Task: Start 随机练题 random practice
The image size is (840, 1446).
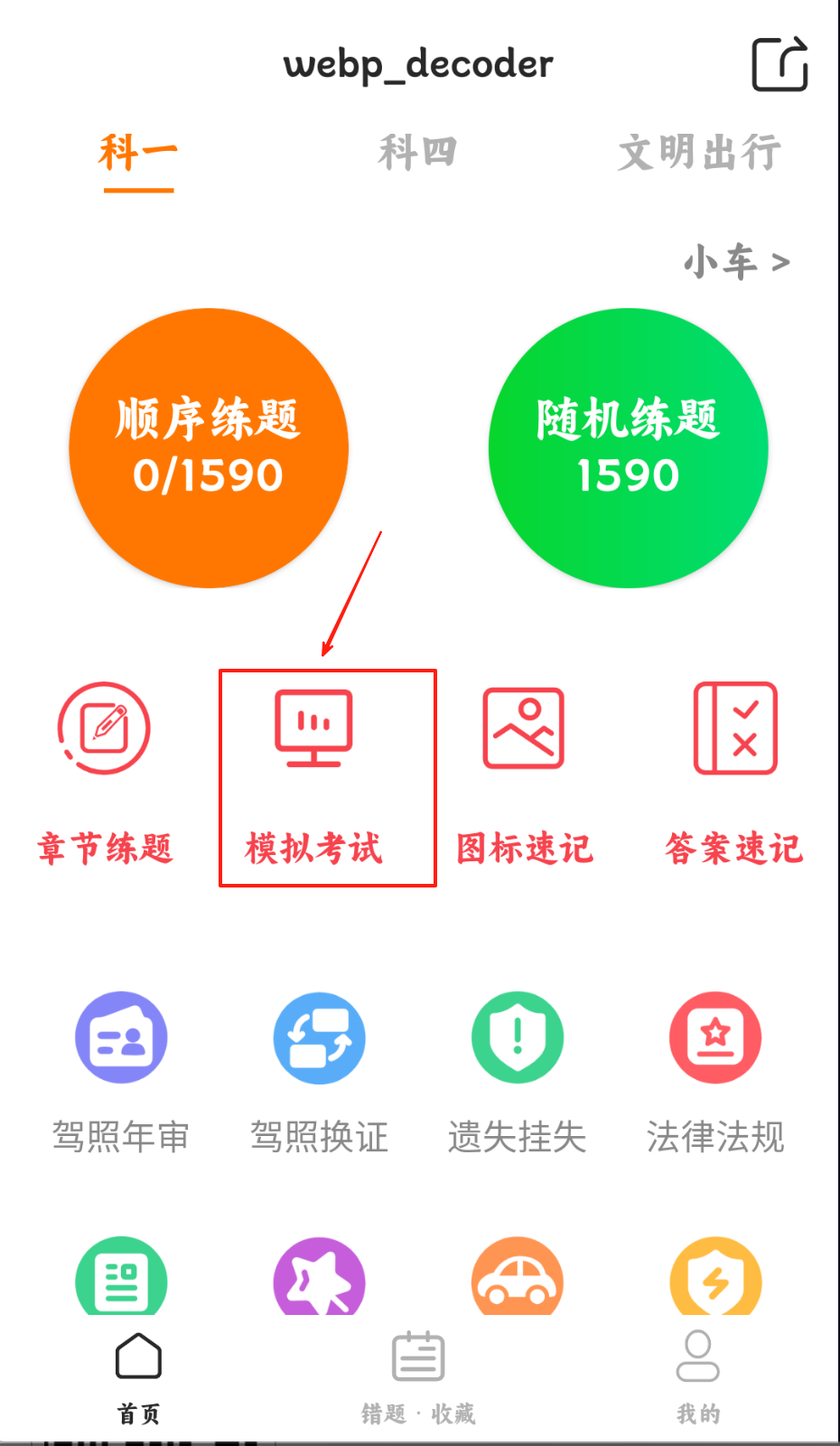Action: 628,448
